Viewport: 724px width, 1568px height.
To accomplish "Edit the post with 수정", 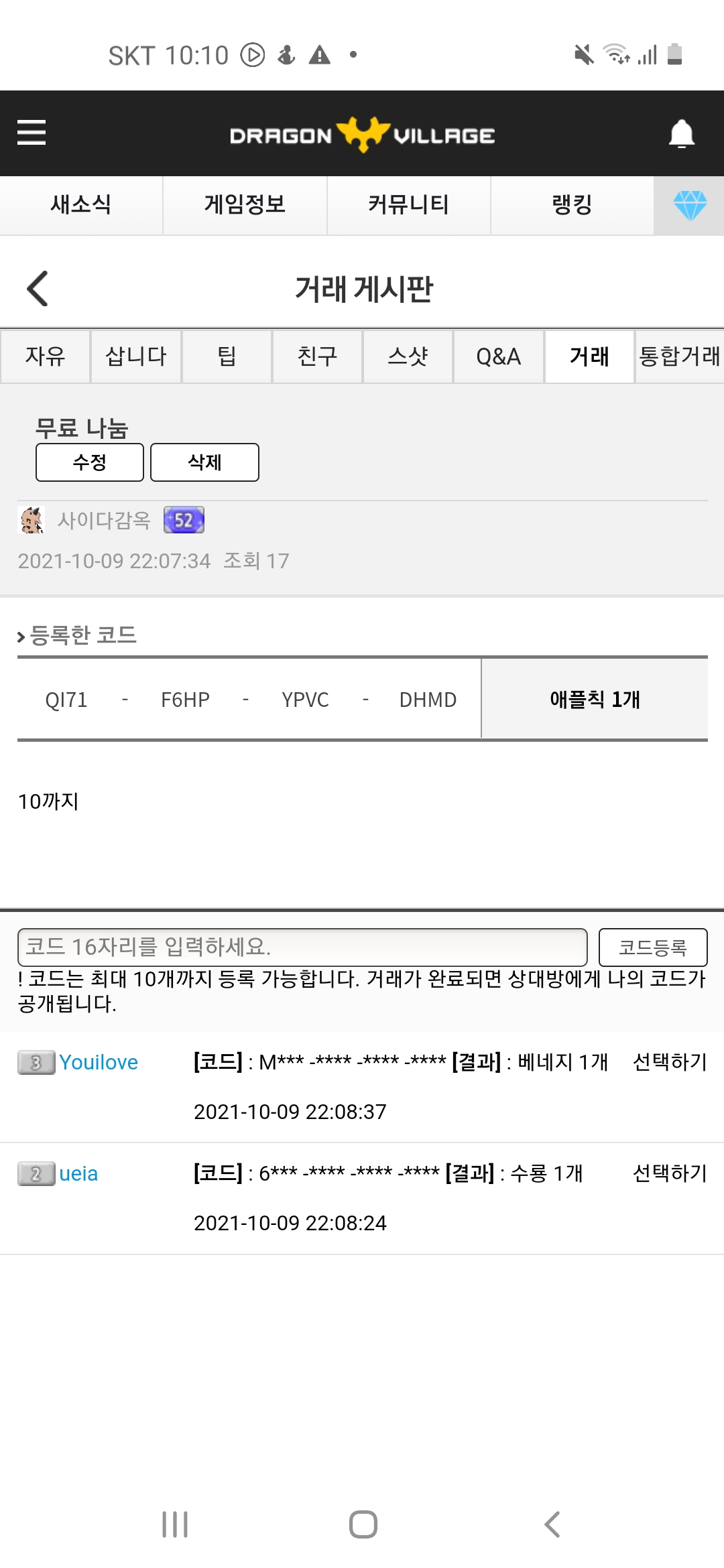I will [90, 462].
